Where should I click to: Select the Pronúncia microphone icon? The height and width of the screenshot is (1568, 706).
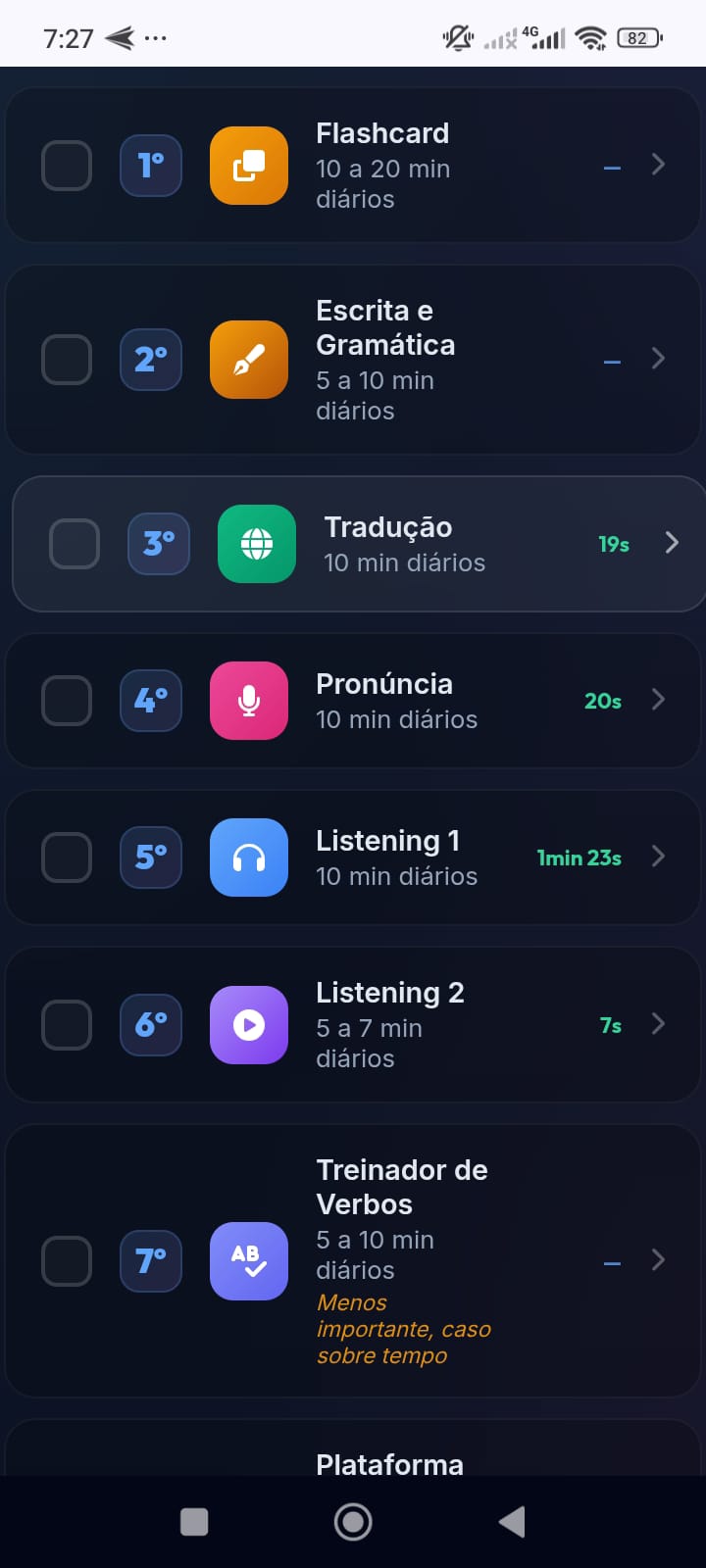click(247, 701)
